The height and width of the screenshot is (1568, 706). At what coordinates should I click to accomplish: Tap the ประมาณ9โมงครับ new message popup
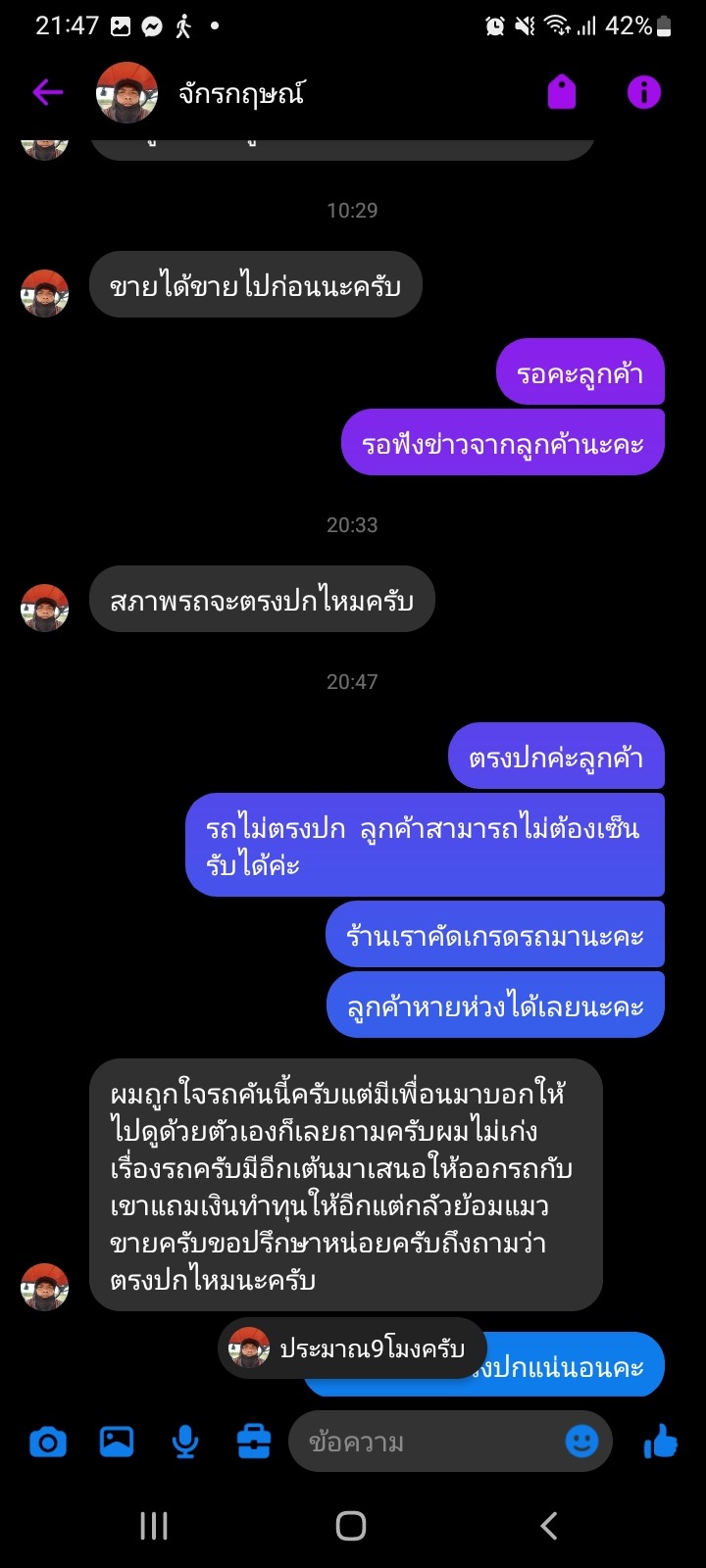(353, 1349)
